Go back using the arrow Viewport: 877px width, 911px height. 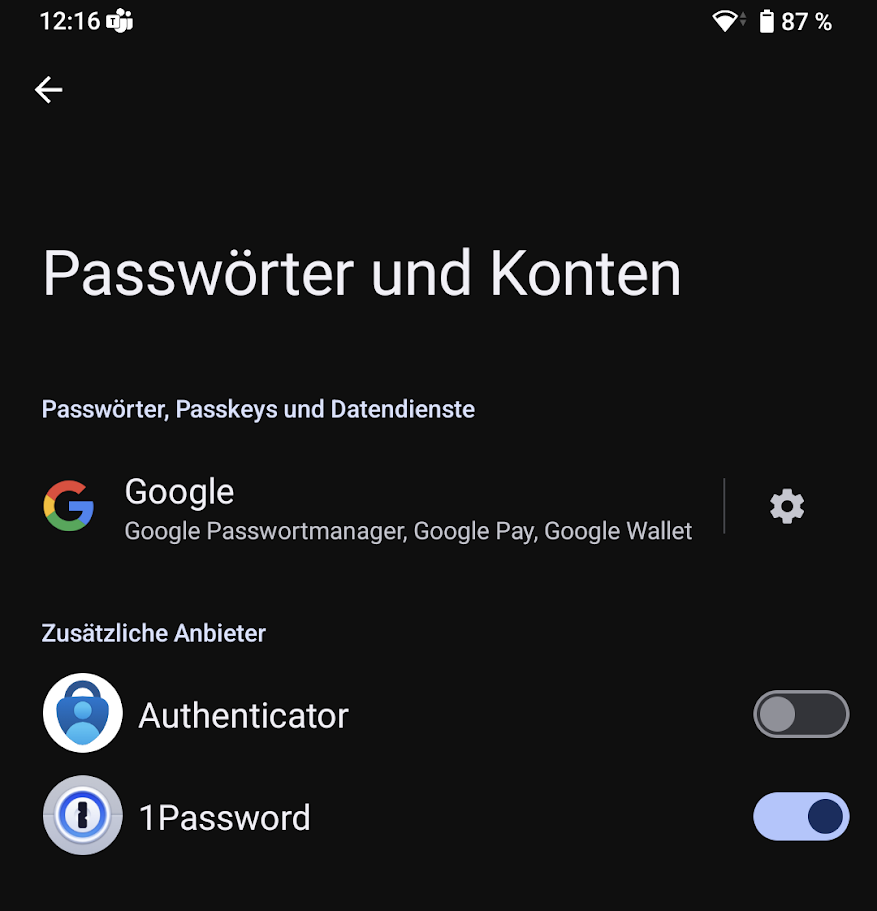[x=48, y=90]
